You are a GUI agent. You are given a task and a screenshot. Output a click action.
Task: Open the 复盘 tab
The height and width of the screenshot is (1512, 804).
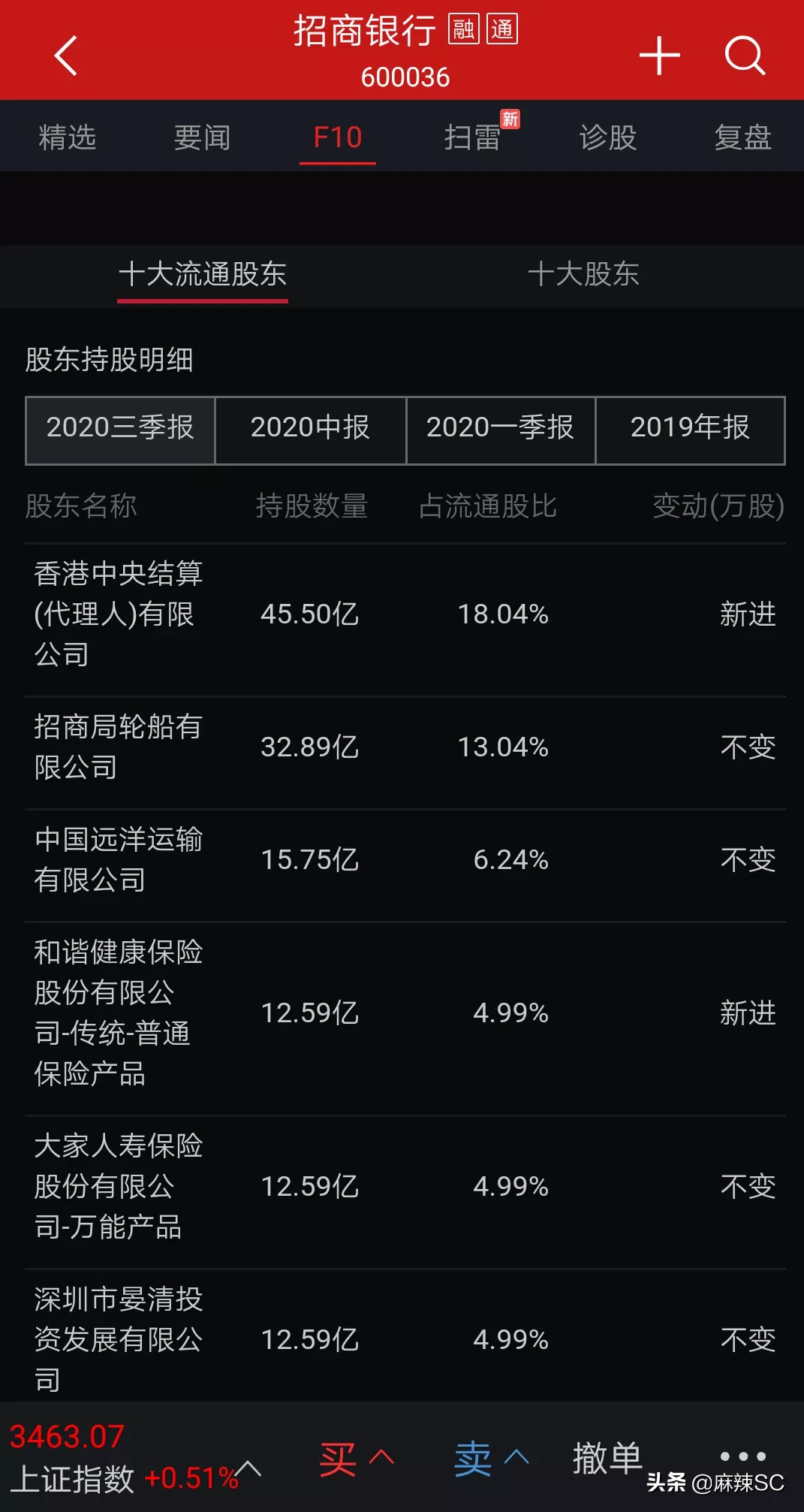point(742,137)
